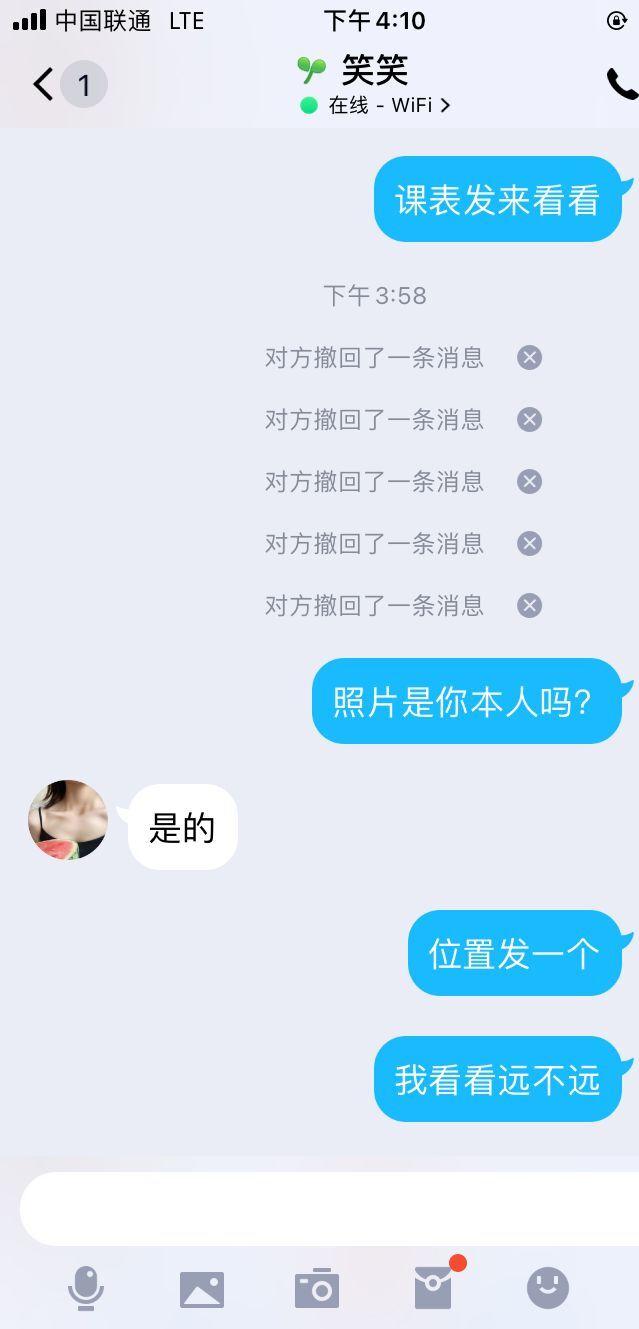Open the 在线 - WiFi status details
The height and width of the screenshot is (1329, 639).
(x=376, y=105)
